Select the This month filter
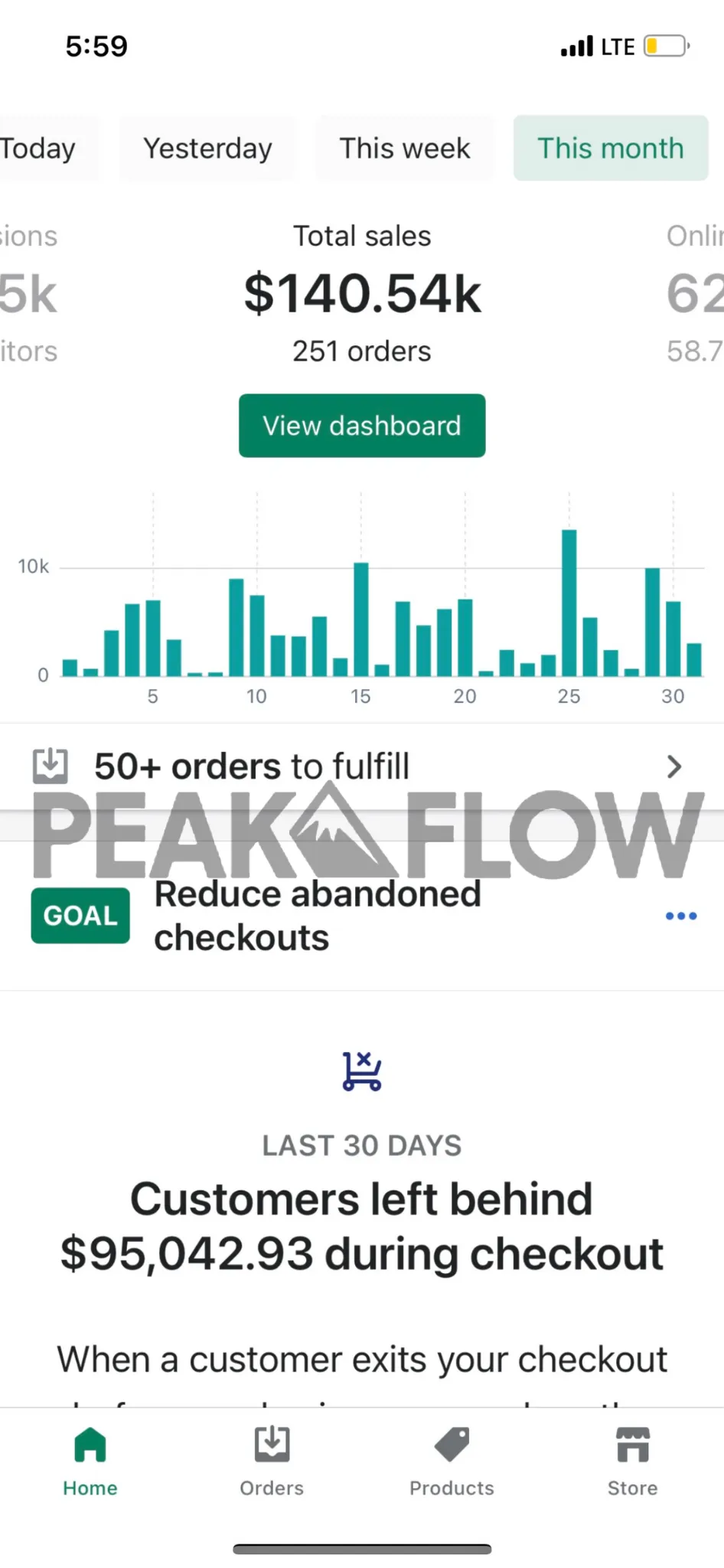Image resolution: width=724 pixels, height=1568 pixels. [610, 149]
